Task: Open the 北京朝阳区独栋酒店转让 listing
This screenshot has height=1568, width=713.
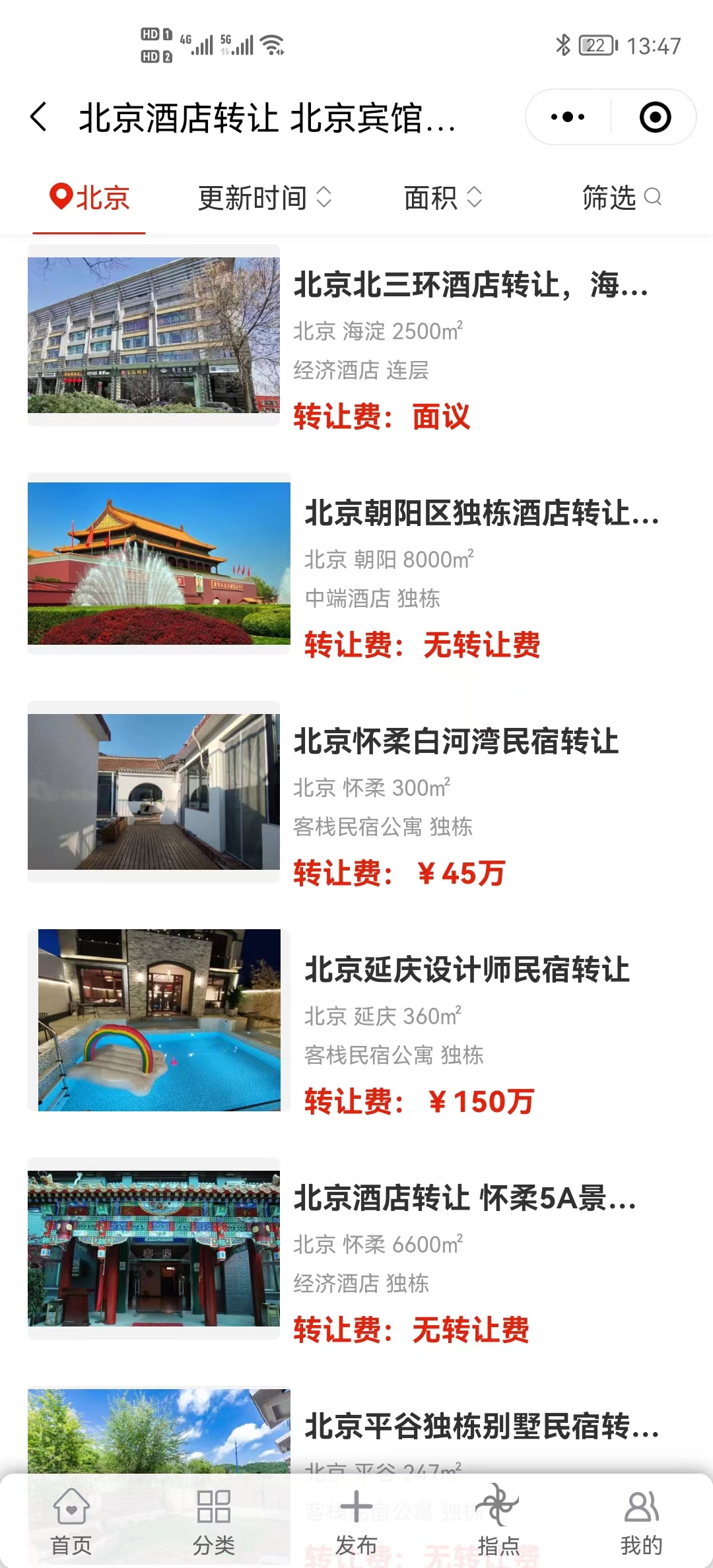Action: coord(481,514)
